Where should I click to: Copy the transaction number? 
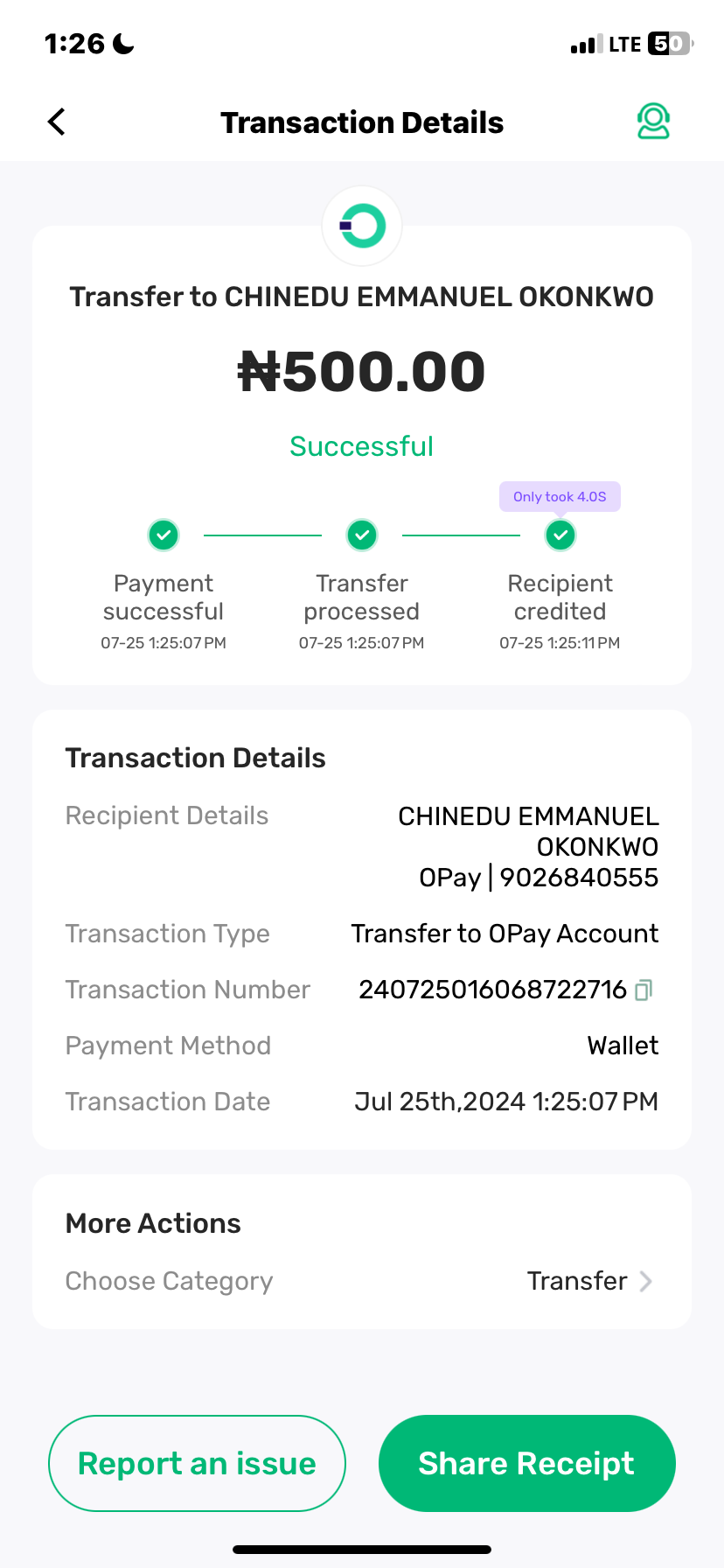644,990
